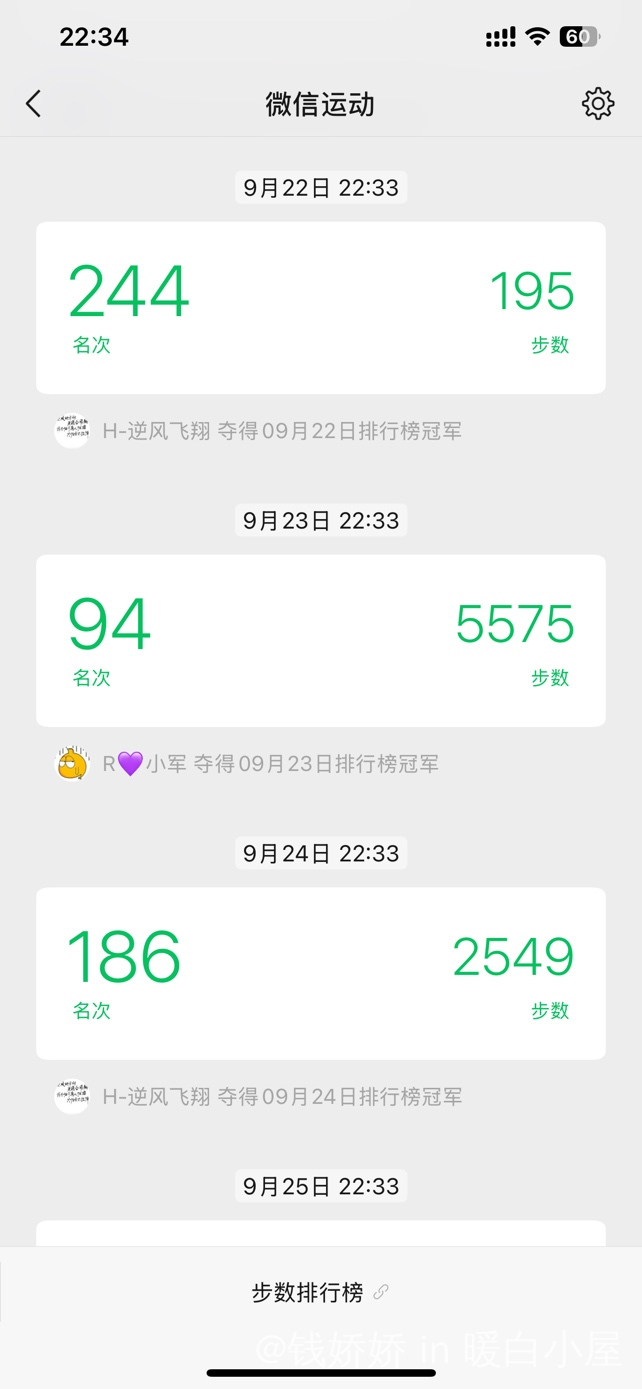
Task: Open the September 22 ranking card
Action: coord(320,308)
